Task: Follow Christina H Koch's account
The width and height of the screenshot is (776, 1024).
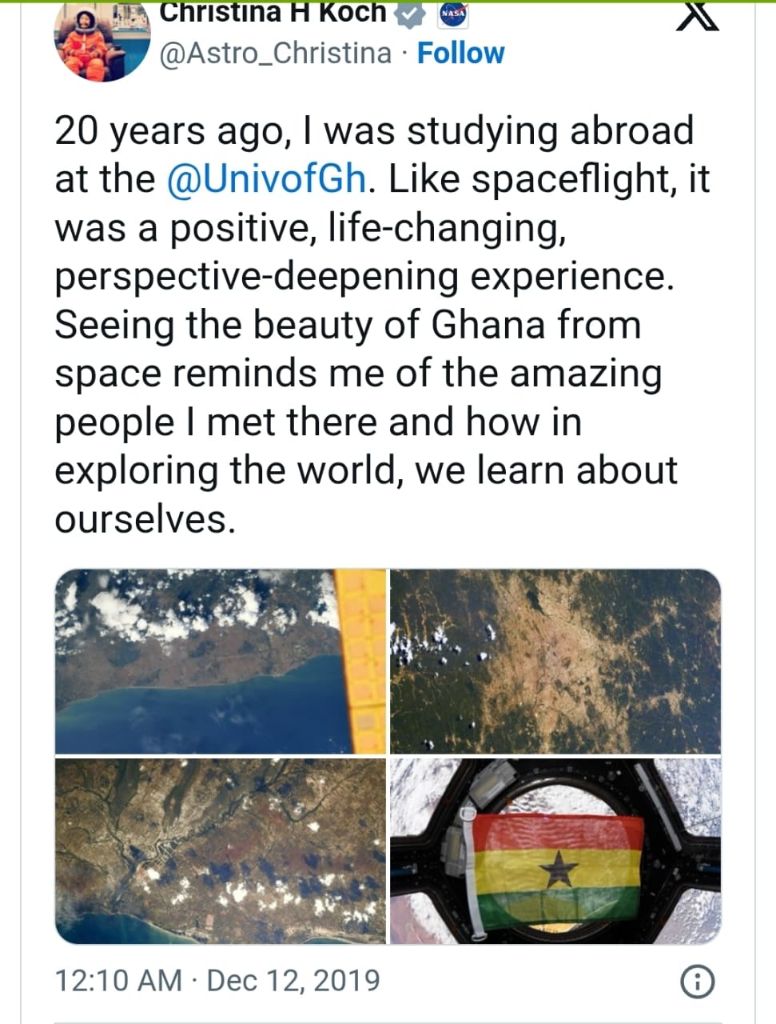Action: click(461, 53)
